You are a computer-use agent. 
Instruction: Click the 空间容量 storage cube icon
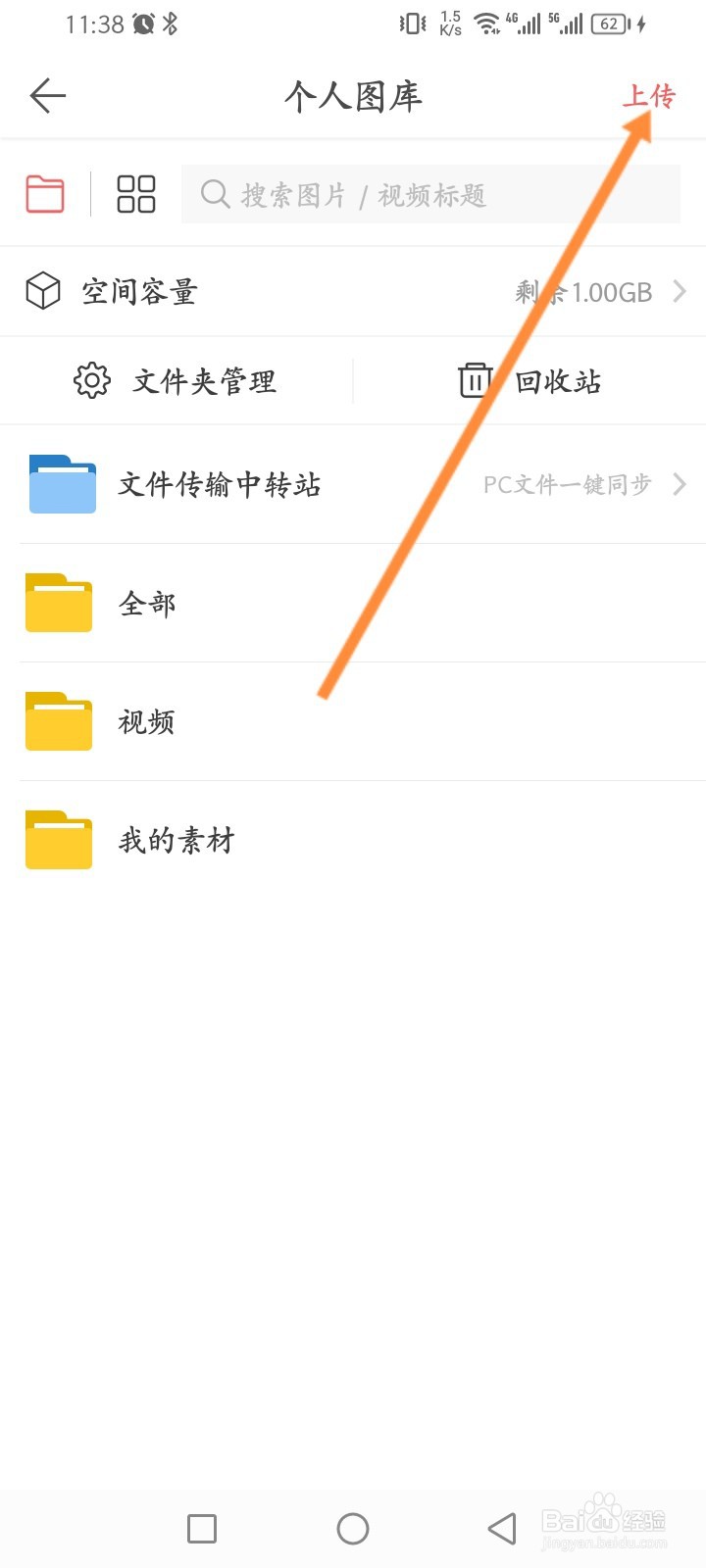click(42, 291)
